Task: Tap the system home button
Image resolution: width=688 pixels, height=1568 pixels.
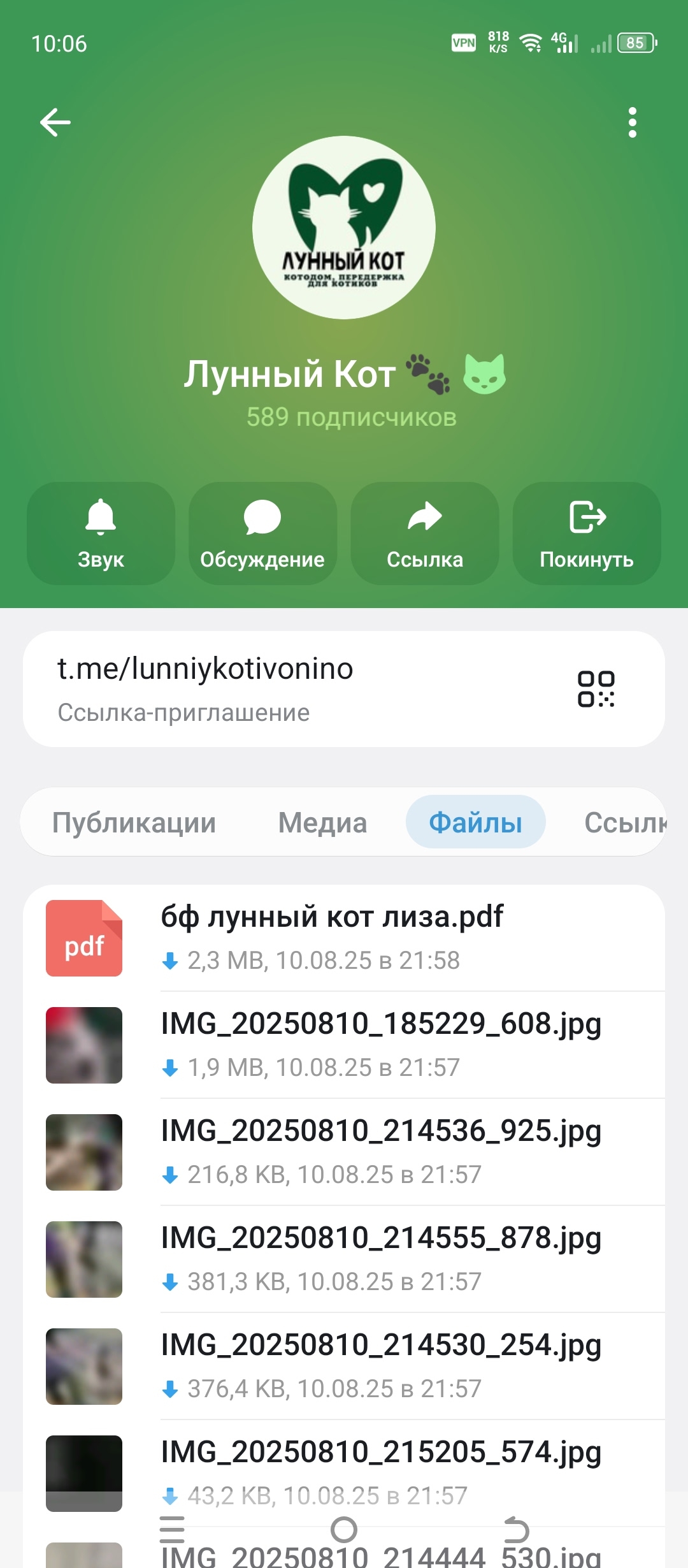Action: point(344,1530)
